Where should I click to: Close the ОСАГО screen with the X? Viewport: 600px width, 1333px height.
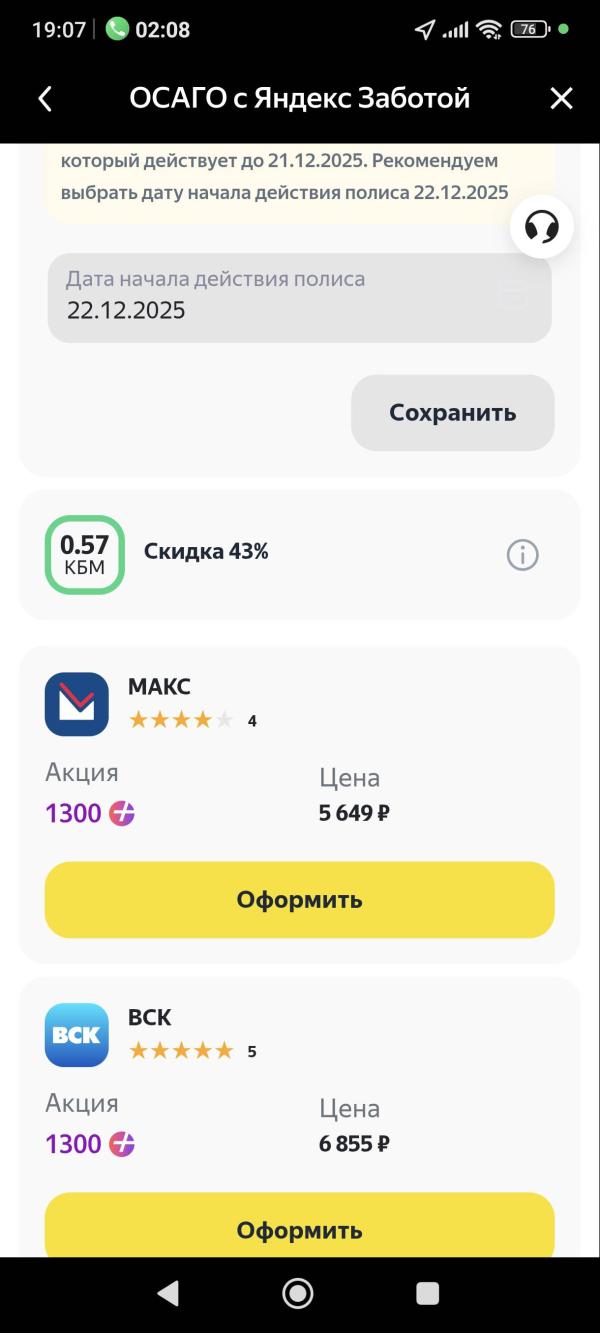[x=562, y=98]
